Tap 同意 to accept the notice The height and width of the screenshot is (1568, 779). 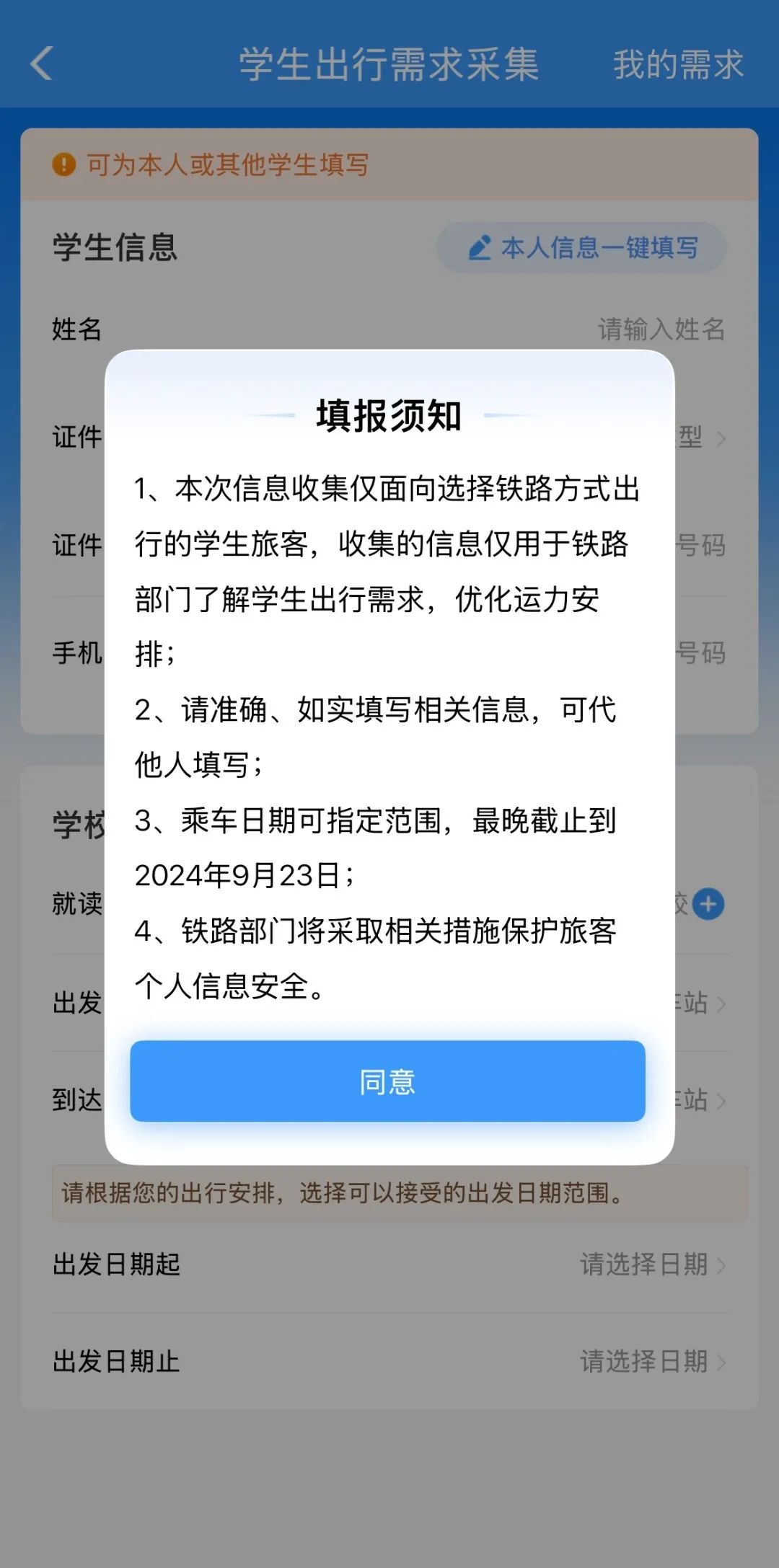point(387,1081)
